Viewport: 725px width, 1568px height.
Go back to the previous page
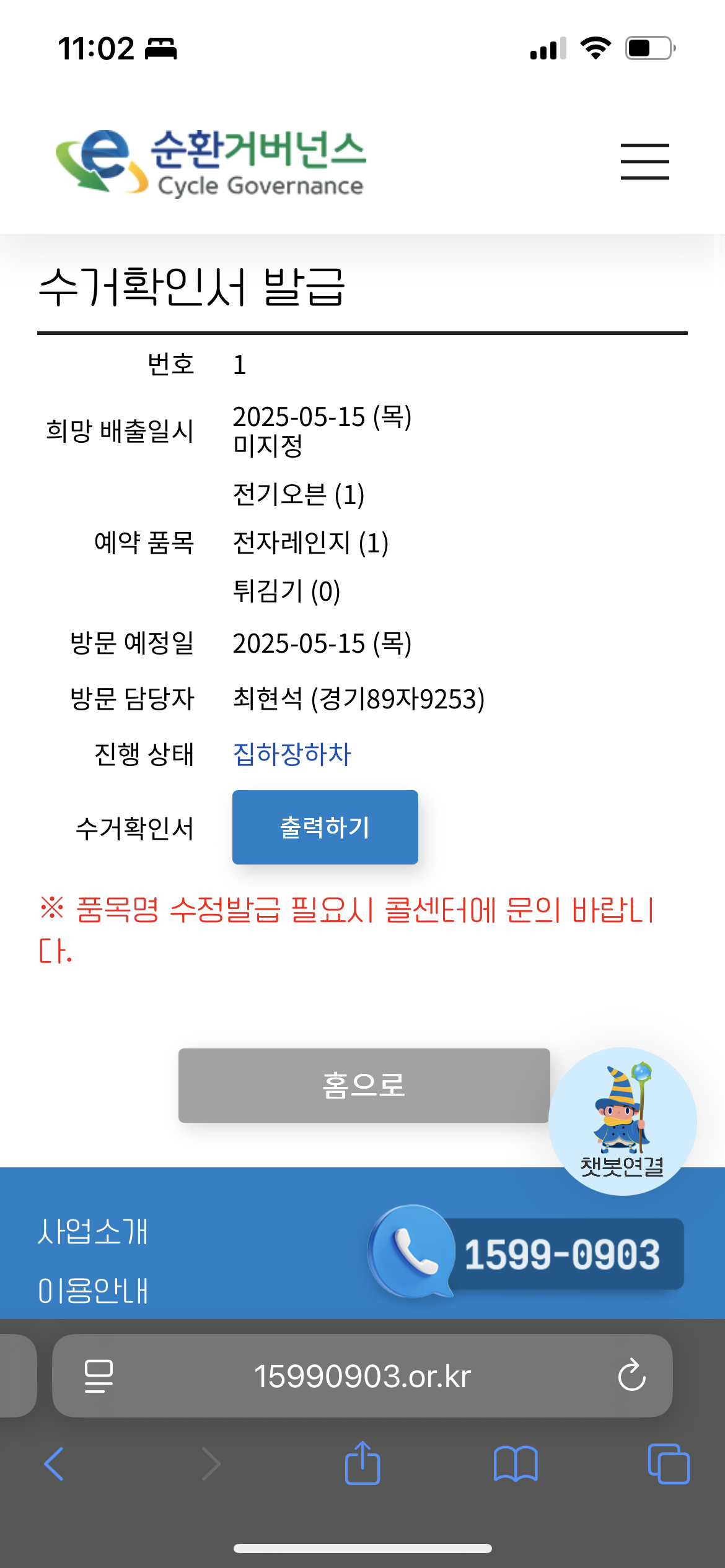pyautogui.click(x=54, y=1464)
